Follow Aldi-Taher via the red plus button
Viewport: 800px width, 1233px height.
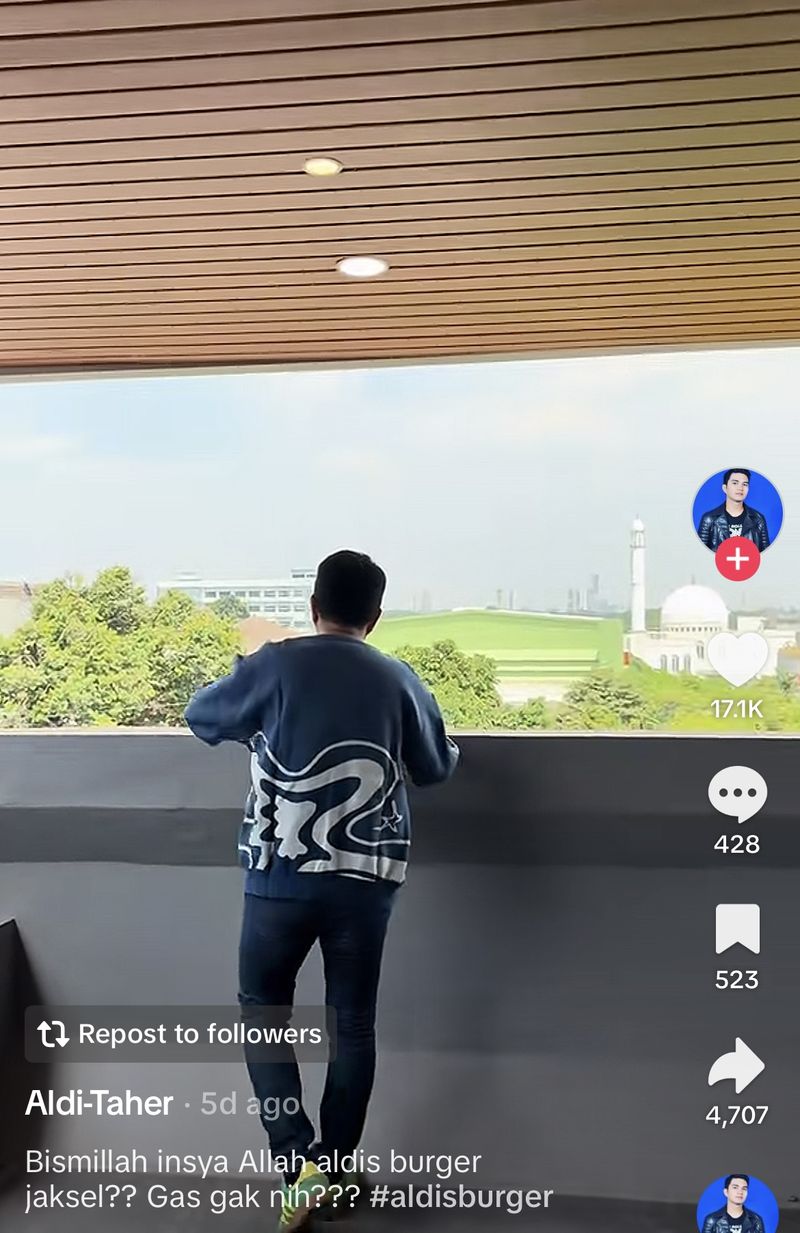tap(737, 560)
